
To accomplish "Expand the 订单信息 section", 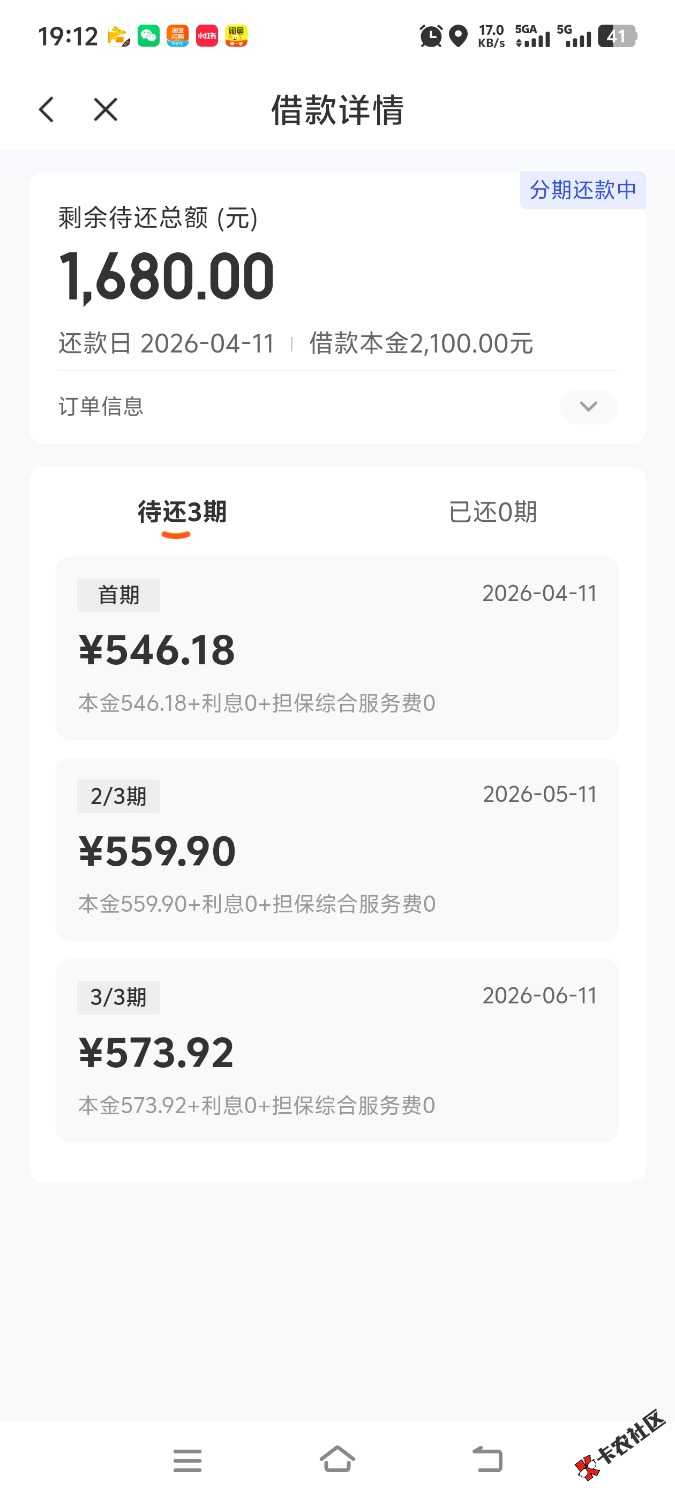I will pyautogui.click(x=588, y=406).
